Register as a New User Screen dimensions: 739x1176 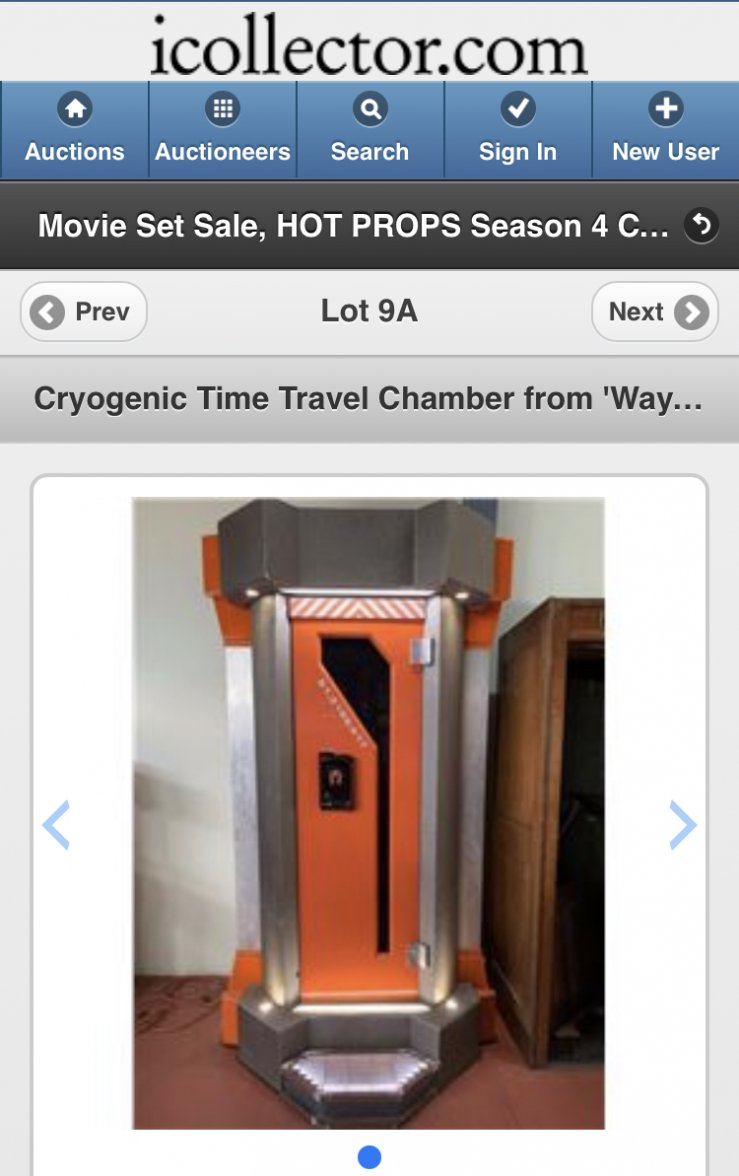pos(665,130)
